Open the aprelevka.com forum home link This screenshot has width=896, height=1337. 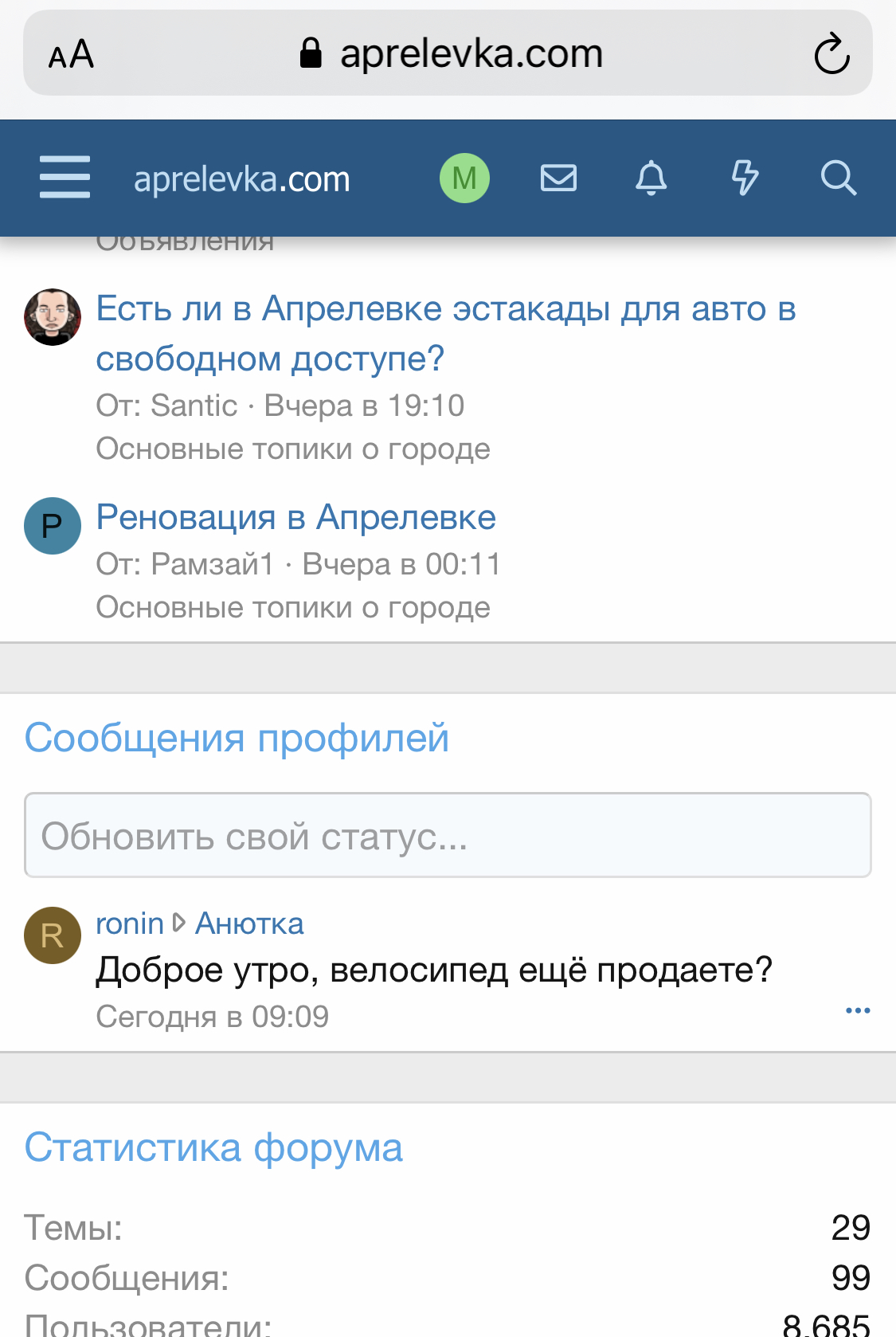241,179
